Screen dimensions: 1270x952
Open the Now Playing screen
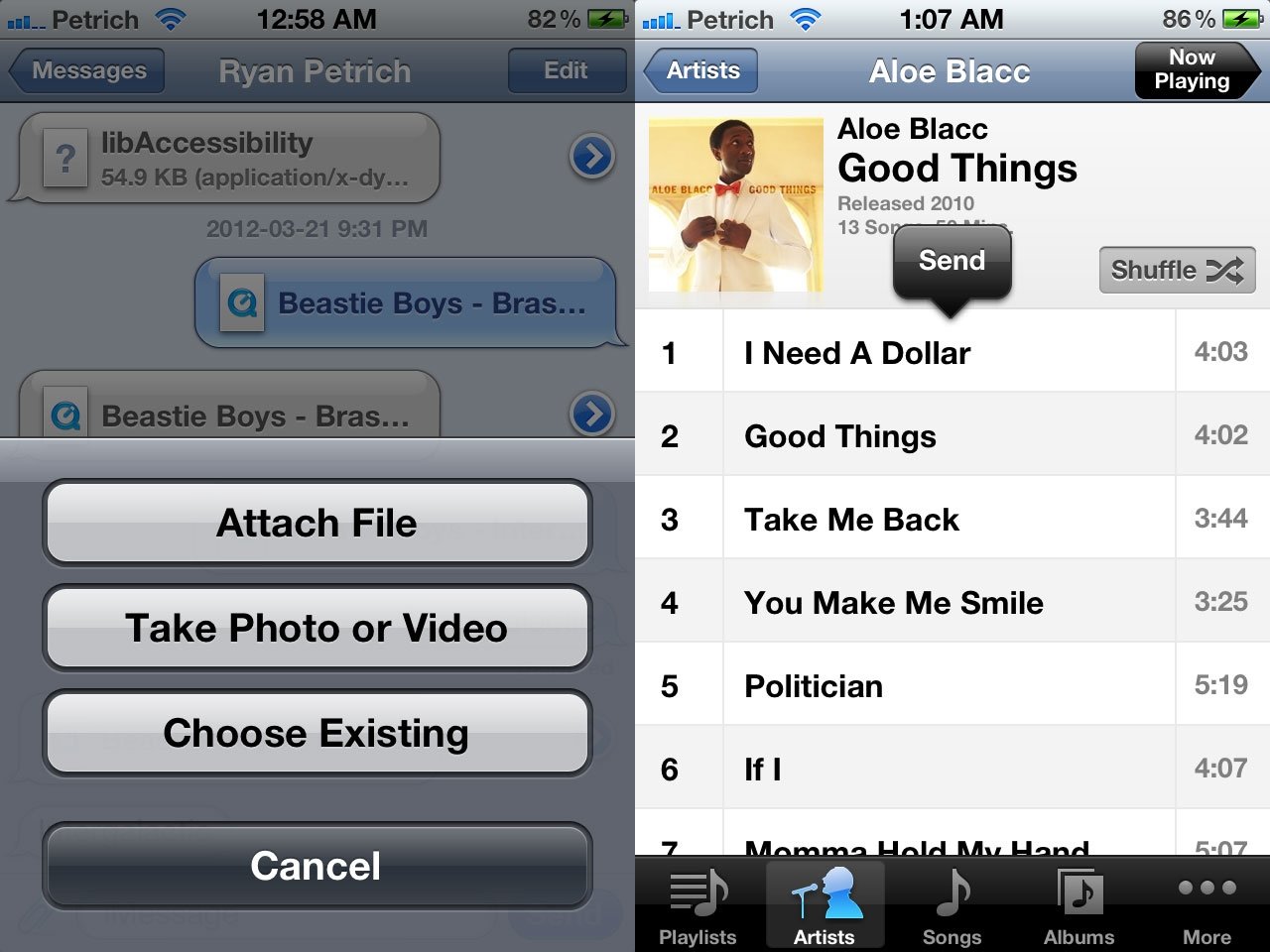(x=1194, y=70)
